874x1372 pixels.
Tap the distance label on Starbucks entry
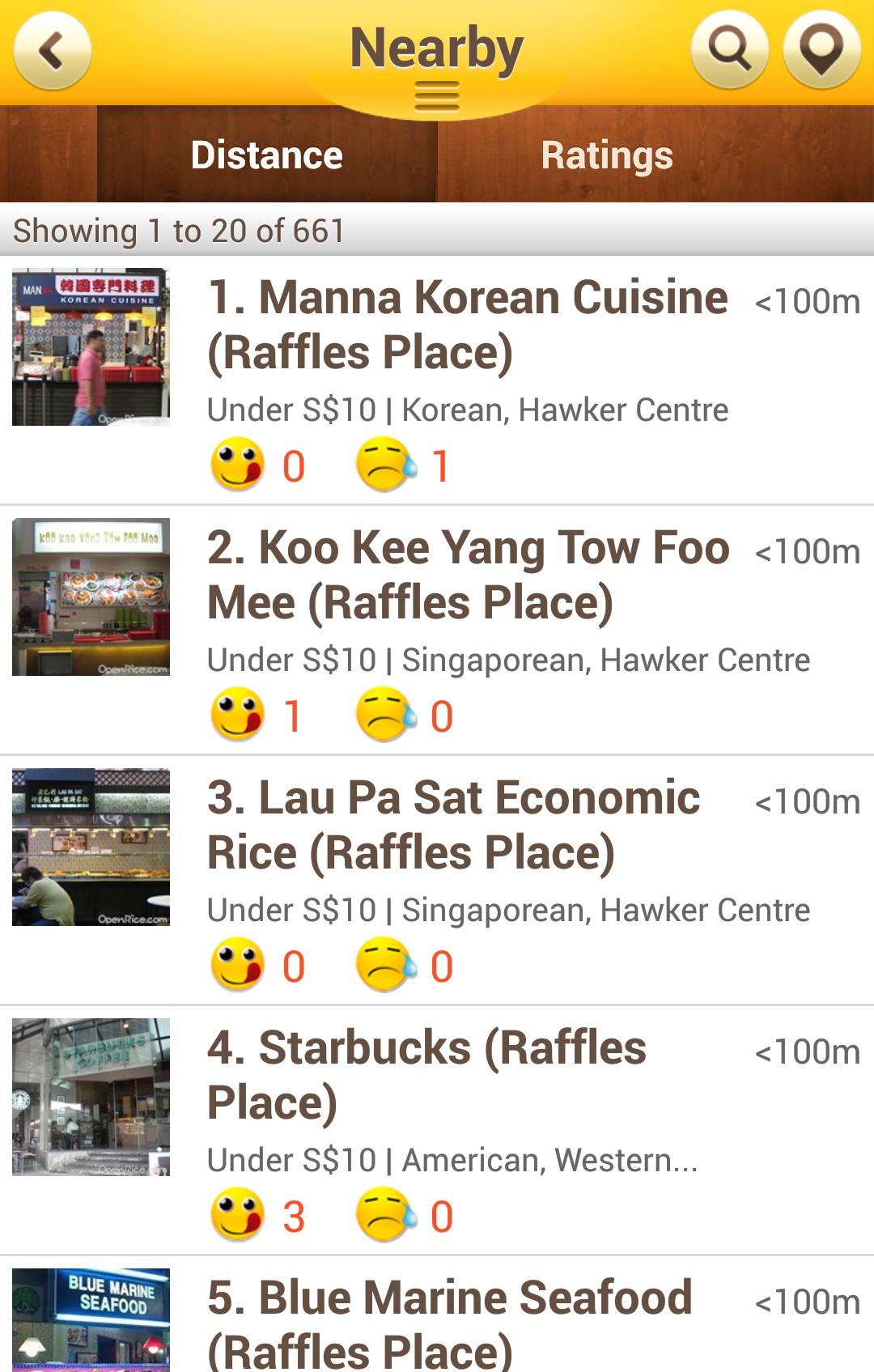click(x=807, y=1052)
